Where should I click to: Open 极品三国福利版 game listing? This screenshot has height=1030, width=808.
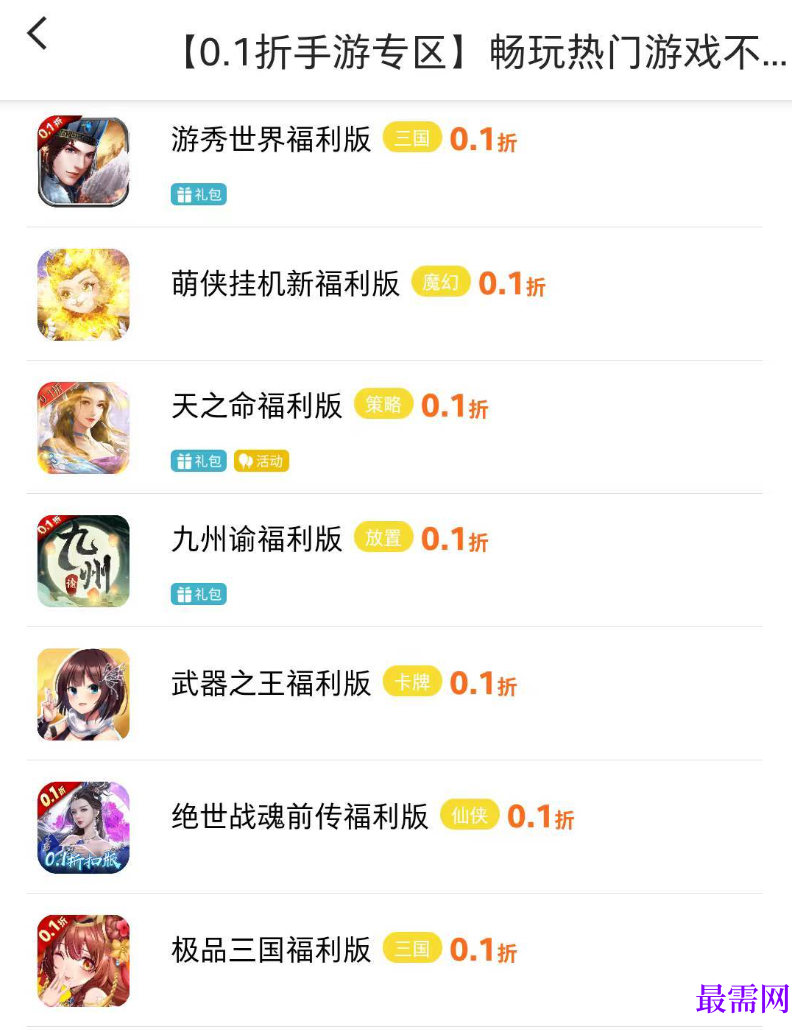(271, 950)
